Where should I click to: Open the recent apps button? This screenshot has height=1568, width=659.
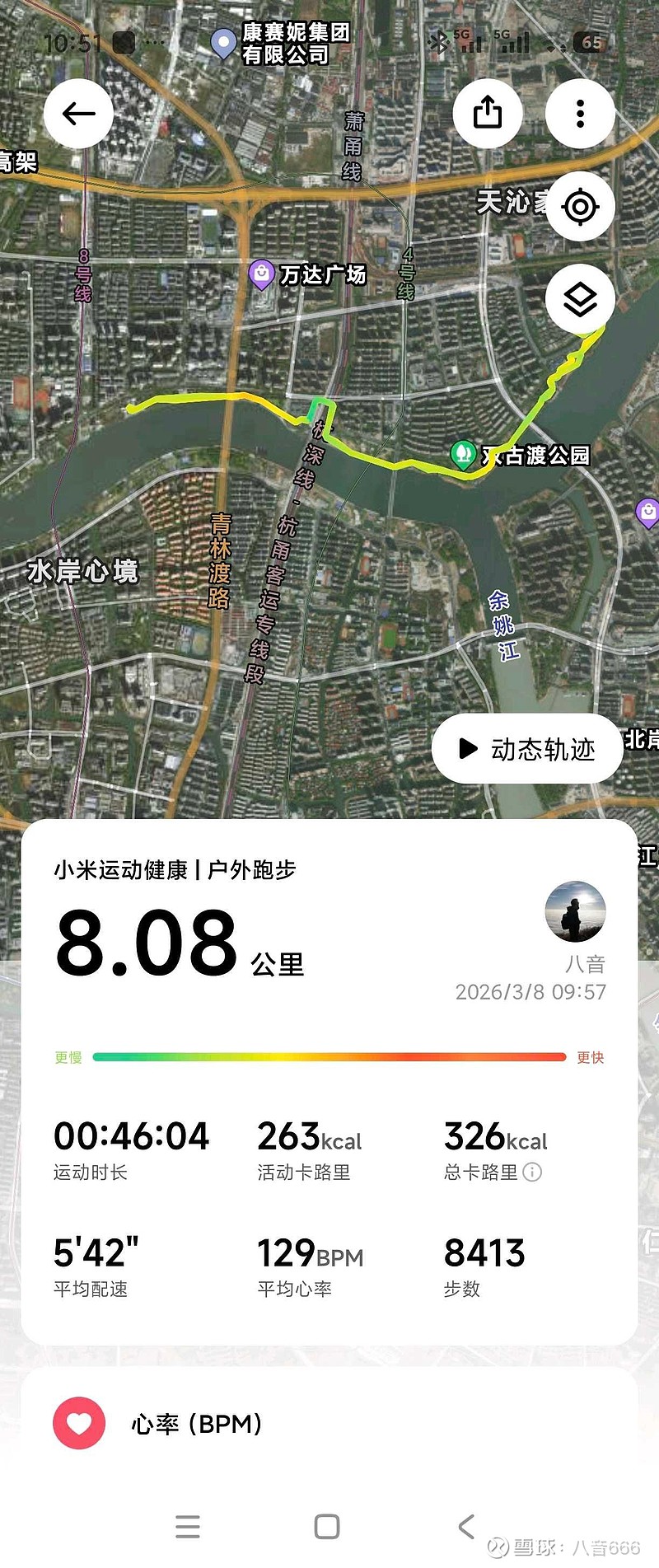pyautogui.click(x=188, y=1525)
